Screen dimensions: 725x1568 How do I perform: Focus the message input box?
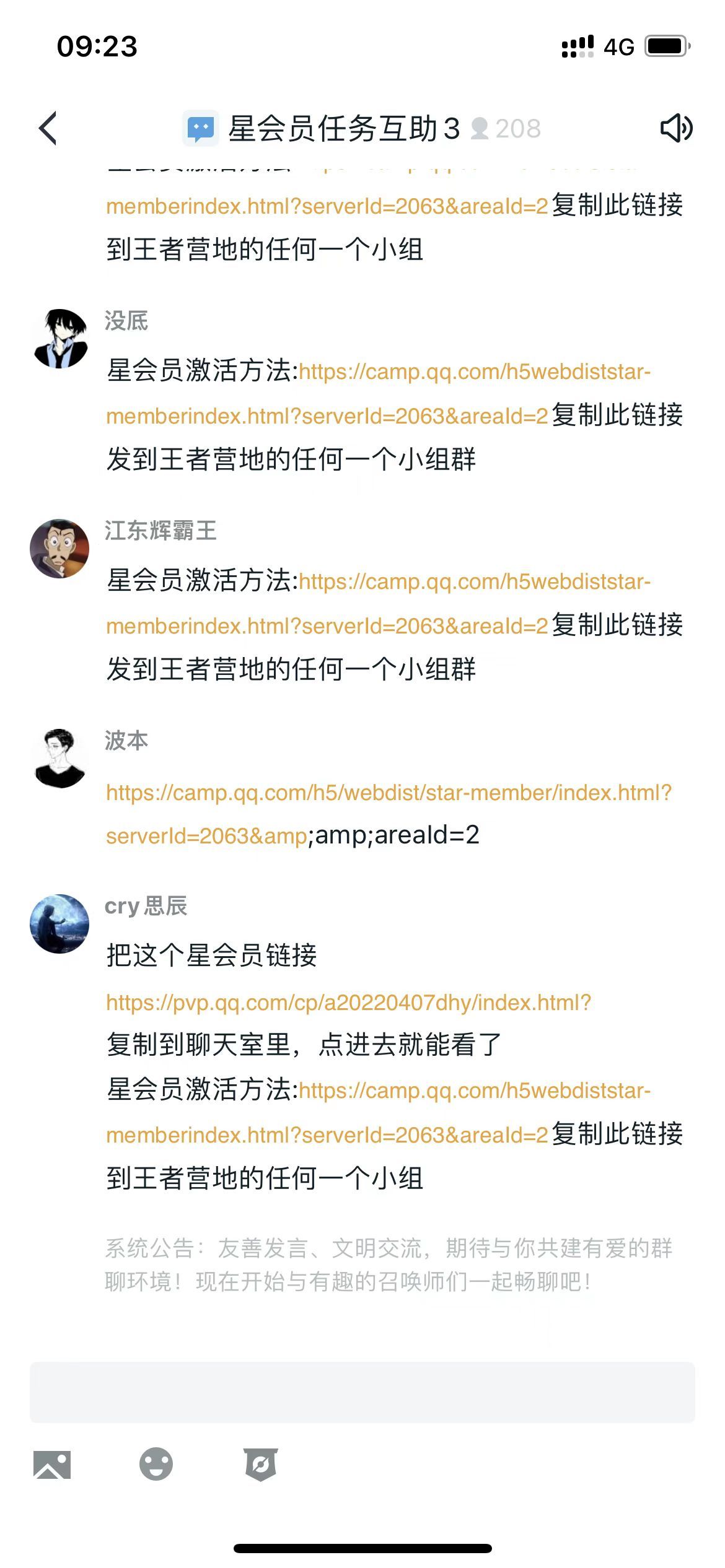[x=362, y=1392]
